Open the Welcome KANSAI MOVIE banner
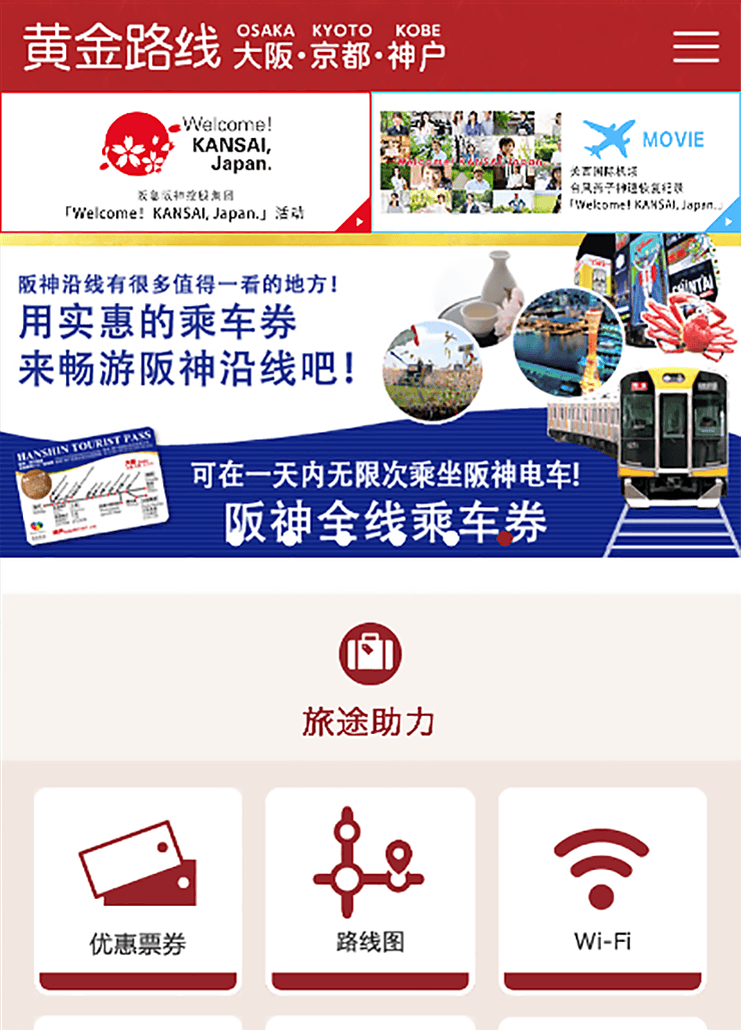The width and height of the screenshot is (741, 1030). pyautogui.click(x=556, y=162)
